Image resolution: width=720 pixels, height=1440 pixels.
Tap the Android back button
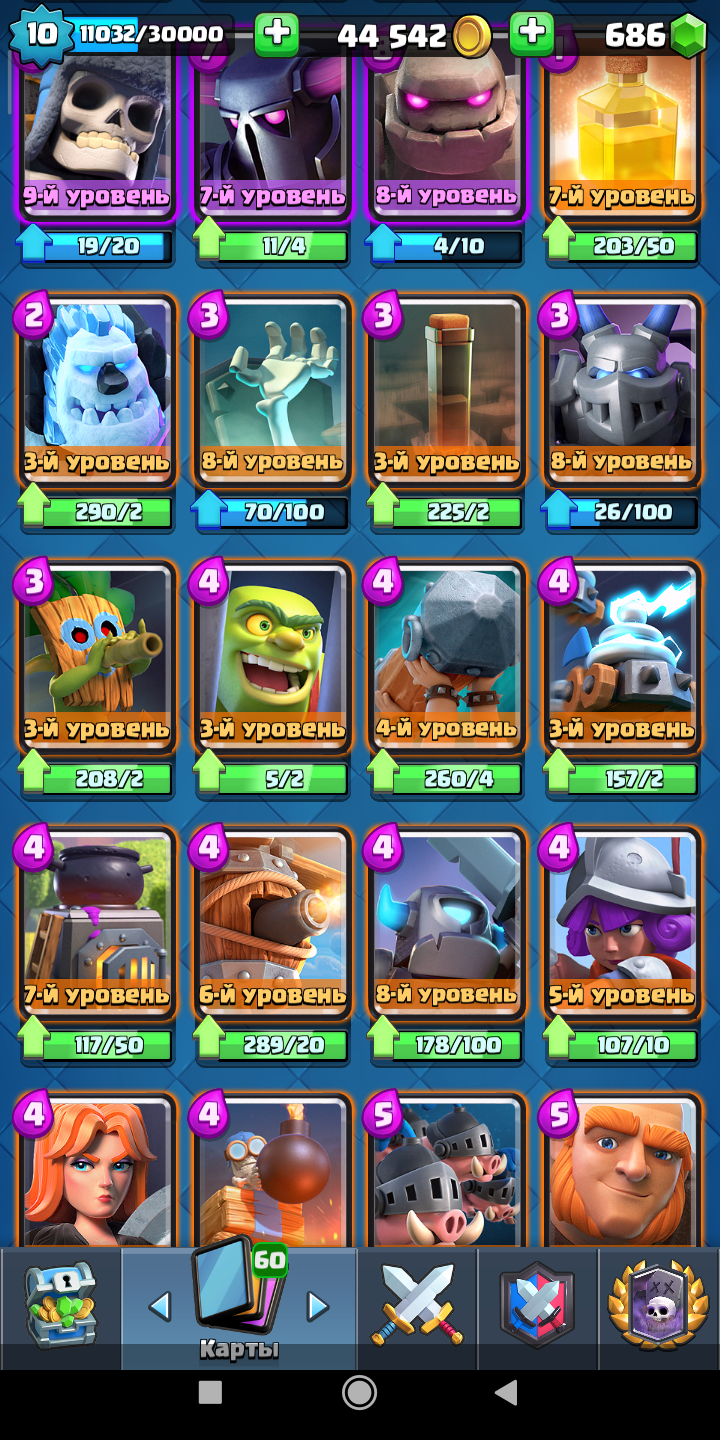coord(506,1392)
